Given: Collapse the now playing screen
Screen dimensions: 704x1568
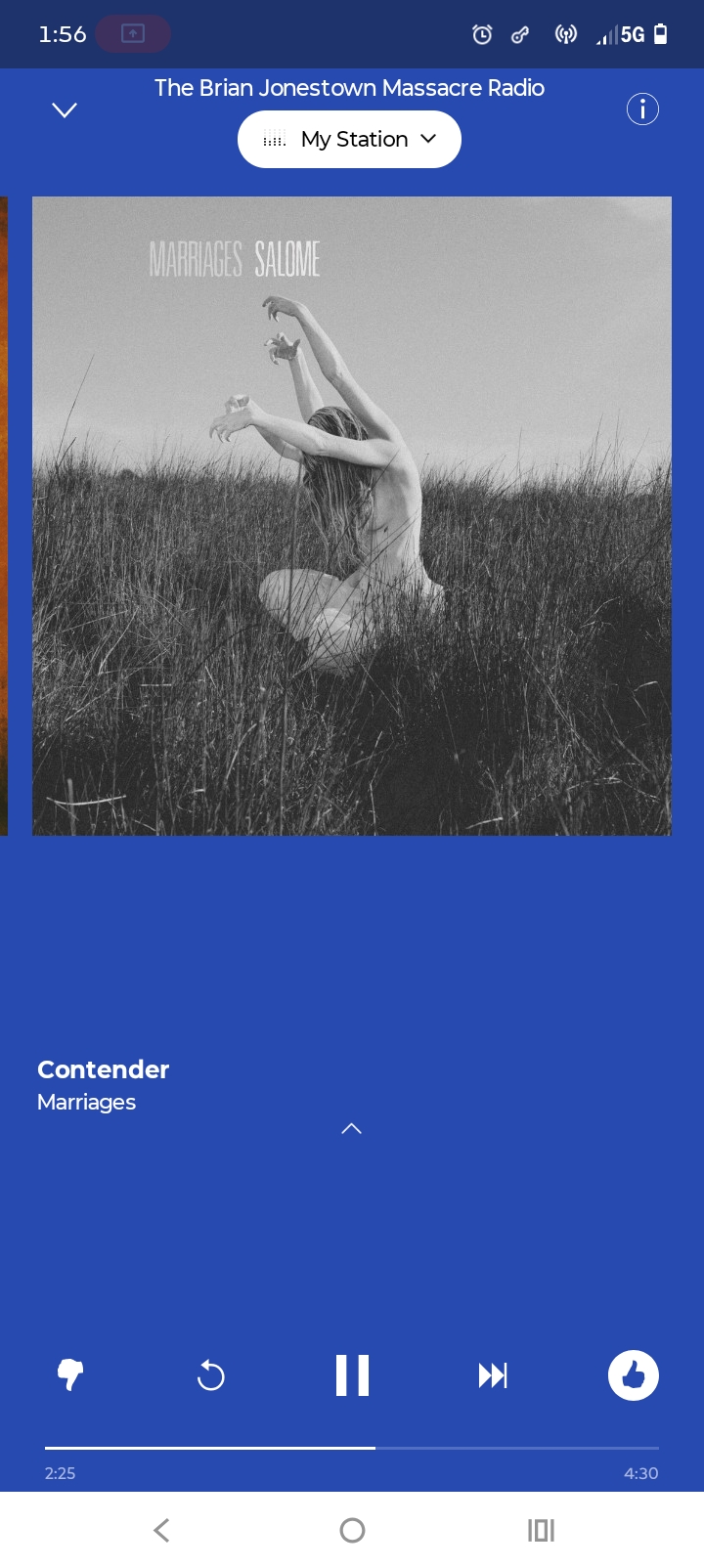Looking at the screenshot, I should pyautogui.click(x=65, y=110).
